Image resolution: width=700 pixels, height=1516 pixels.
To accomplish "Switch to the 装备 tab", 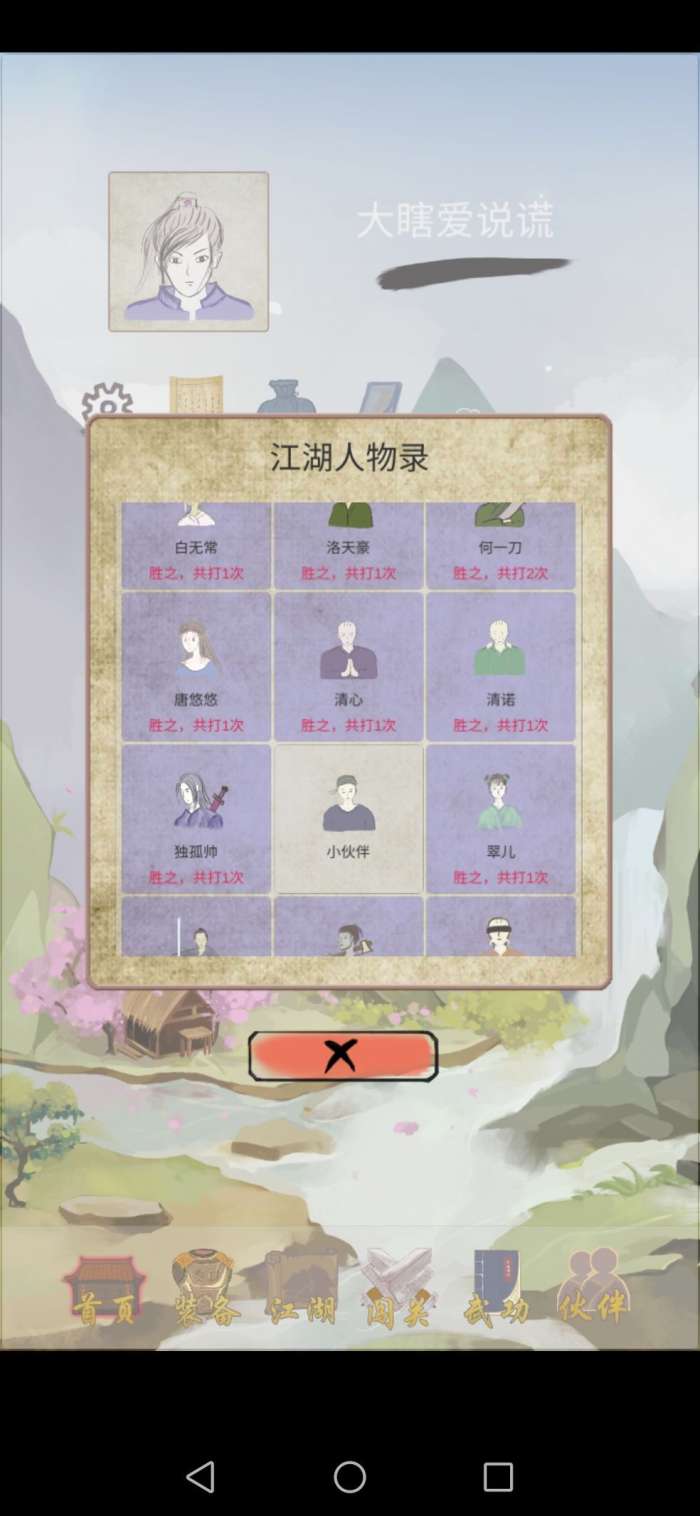I will pos(204,1290).
